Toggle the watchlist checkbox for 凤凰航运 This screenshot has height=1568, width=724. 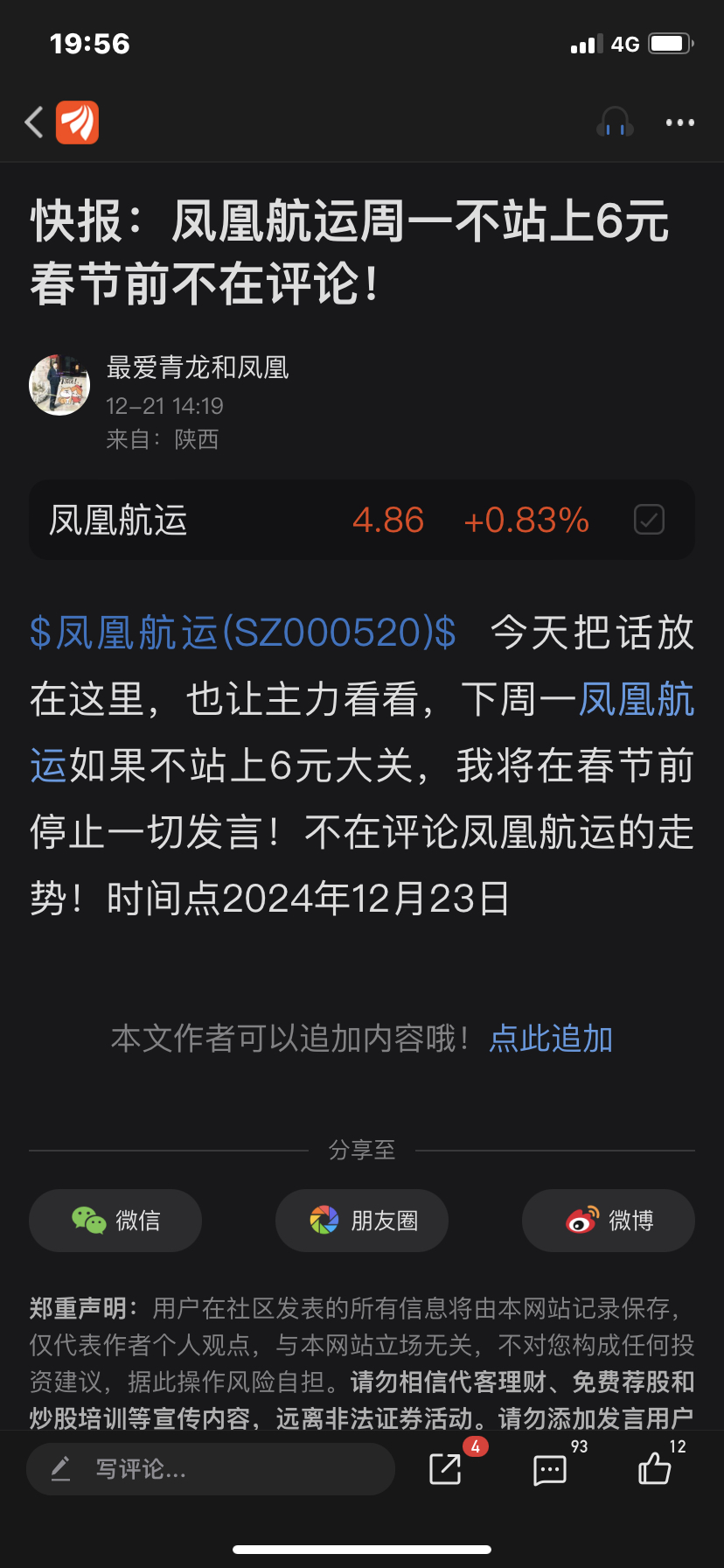click(x=649, y=520)
